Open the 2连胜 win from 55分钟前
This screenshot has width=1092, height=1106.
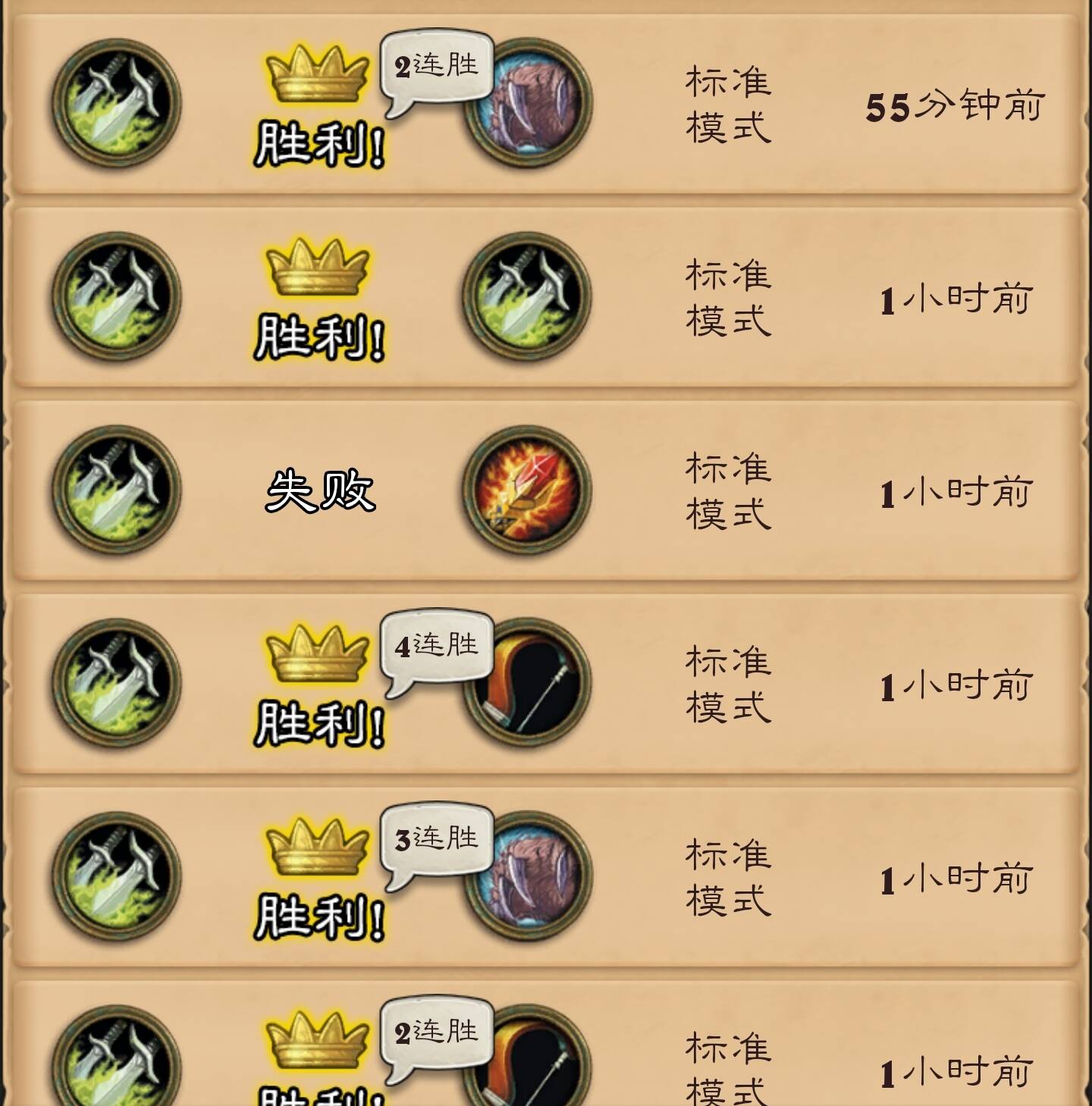coord(546,105)
